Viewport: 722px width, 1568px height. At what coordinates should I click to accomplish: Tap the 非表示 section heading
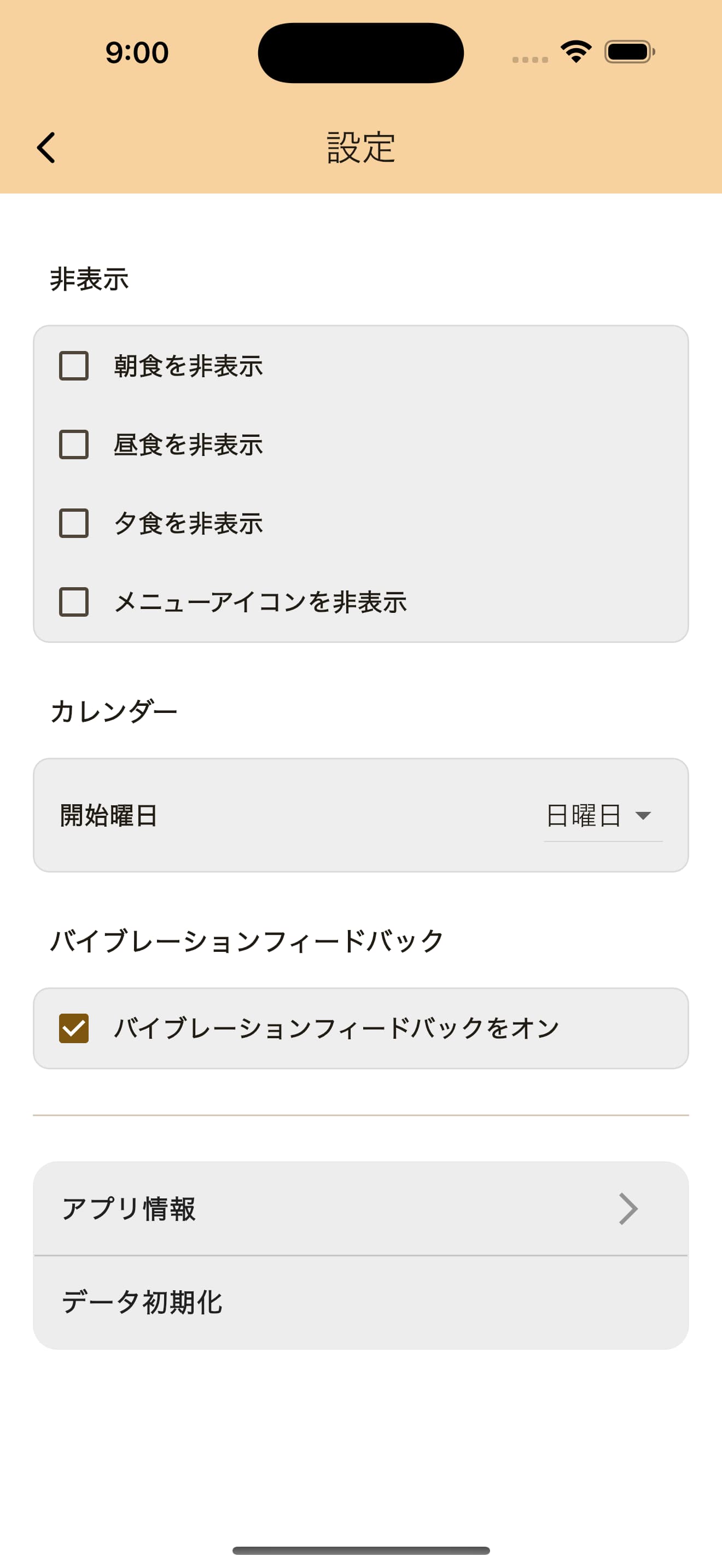pyautogui.click(x=89, y=279)
